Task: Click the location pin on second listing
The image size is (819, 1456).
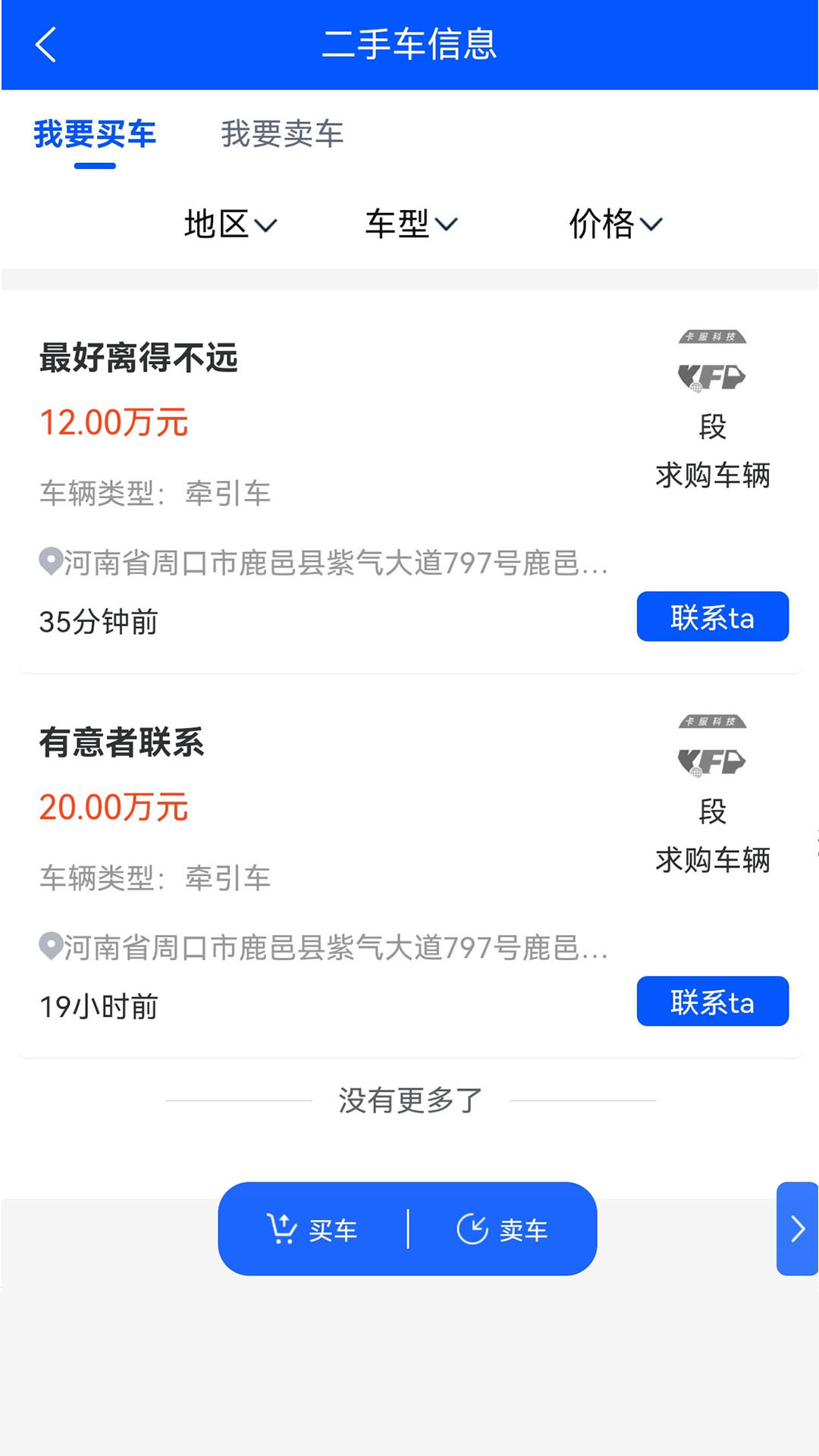Action: (49, 946)
